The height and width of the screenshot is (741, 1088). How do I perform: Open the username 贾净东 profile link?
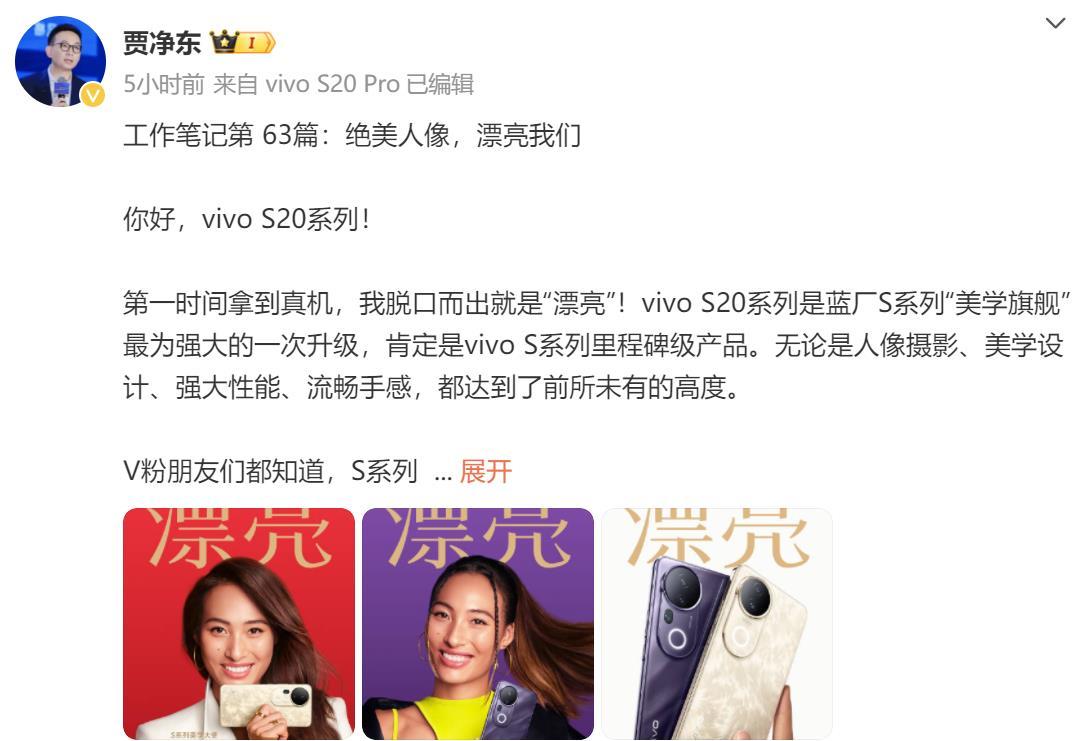162,43
